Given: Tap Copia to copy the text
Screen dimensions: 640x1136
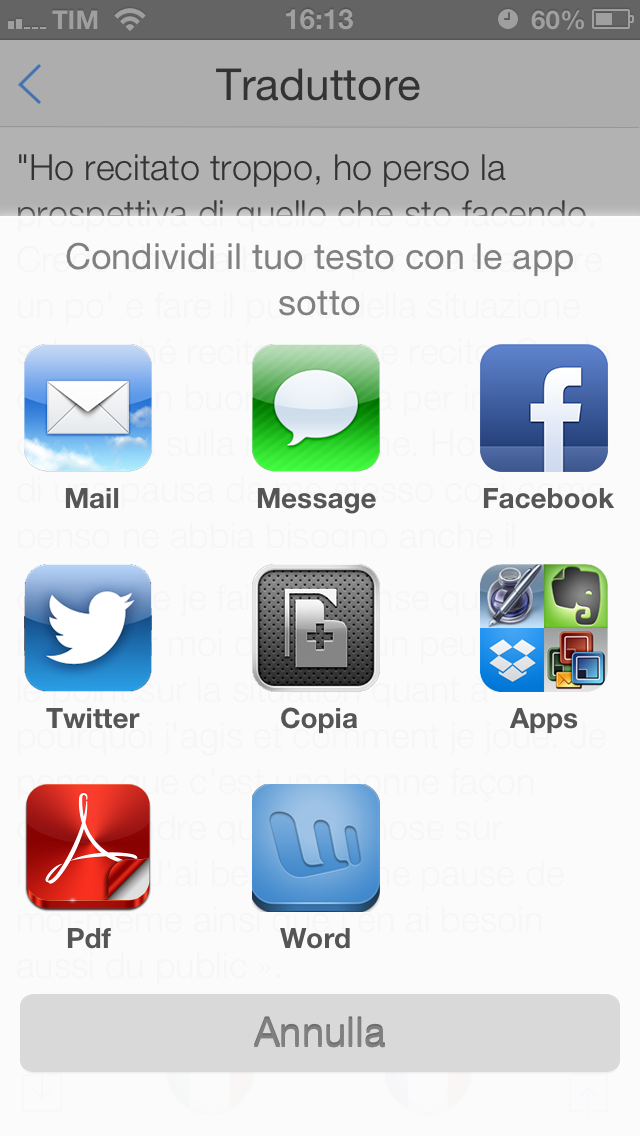Looking at the screenshot, I should (316, 629).
